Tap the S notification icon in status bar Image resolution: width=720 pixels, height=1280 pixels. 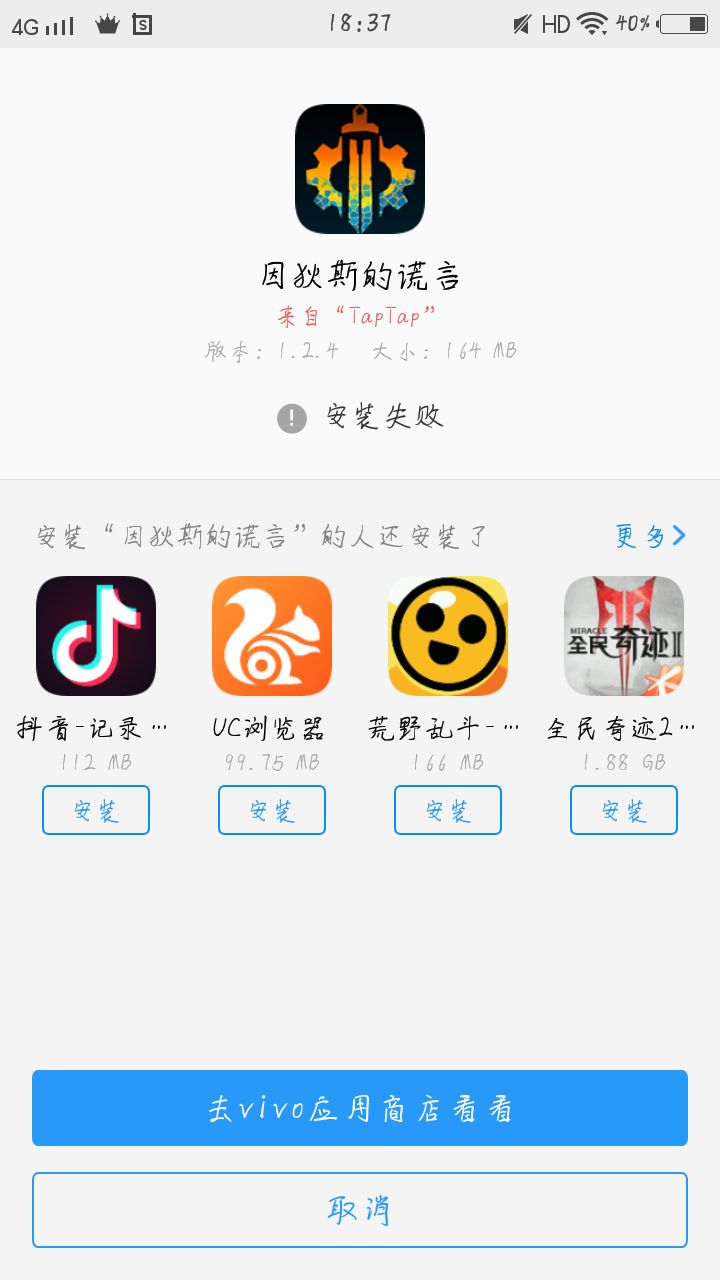click(x=141, y=24)
